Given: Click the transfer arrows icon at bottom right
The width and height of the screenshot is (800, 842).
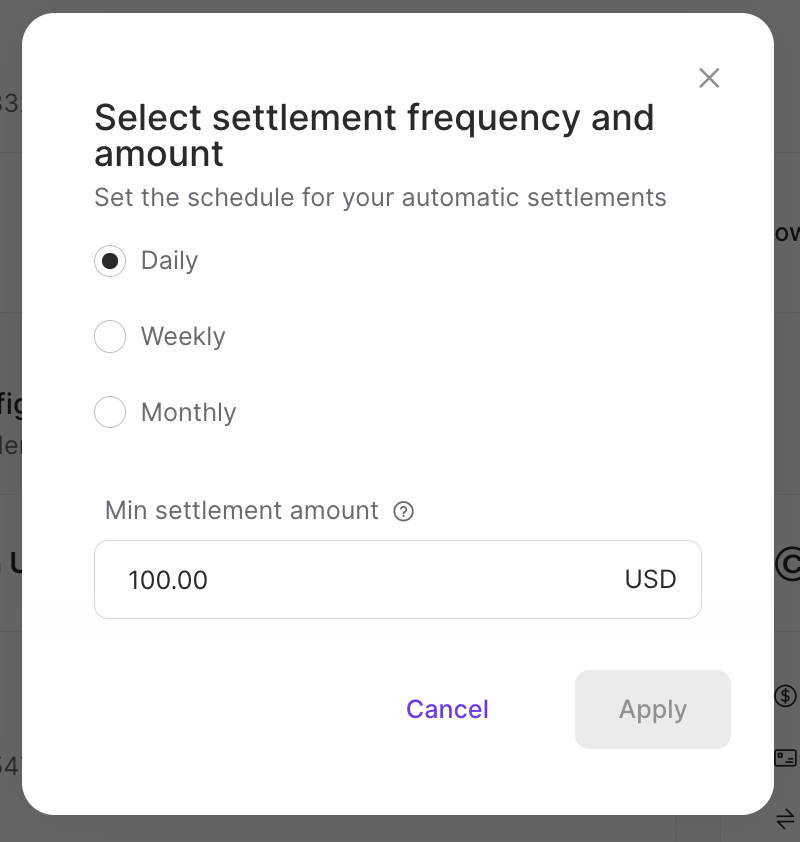Looking at the screenshot, I should tap(786, 819).
